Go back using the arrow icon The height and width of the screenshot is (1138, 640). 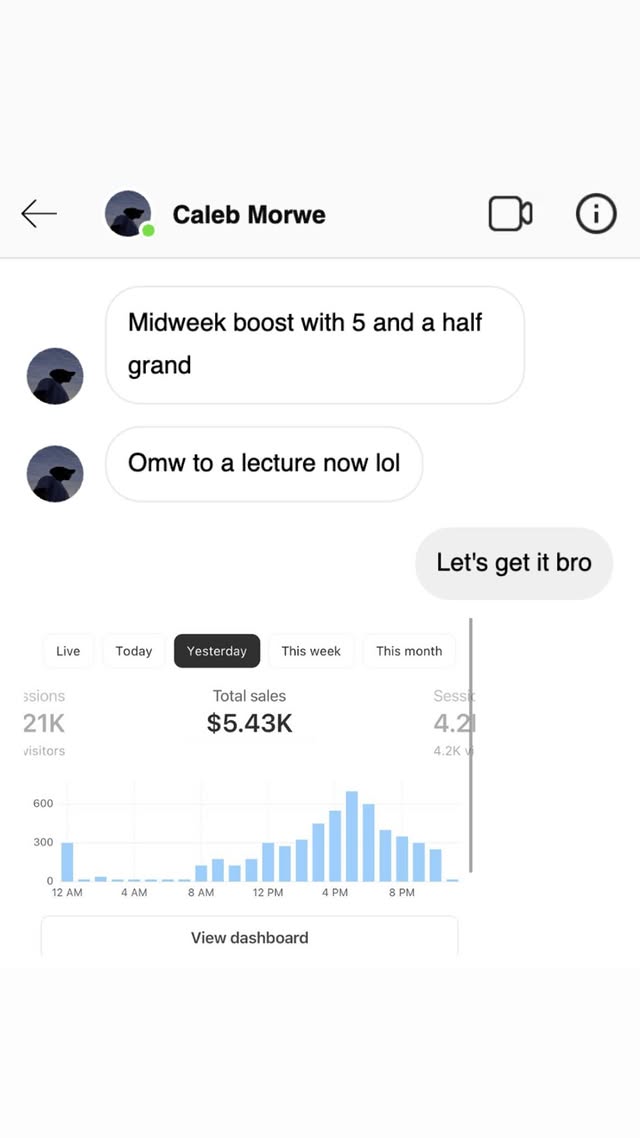pos(39,214)
